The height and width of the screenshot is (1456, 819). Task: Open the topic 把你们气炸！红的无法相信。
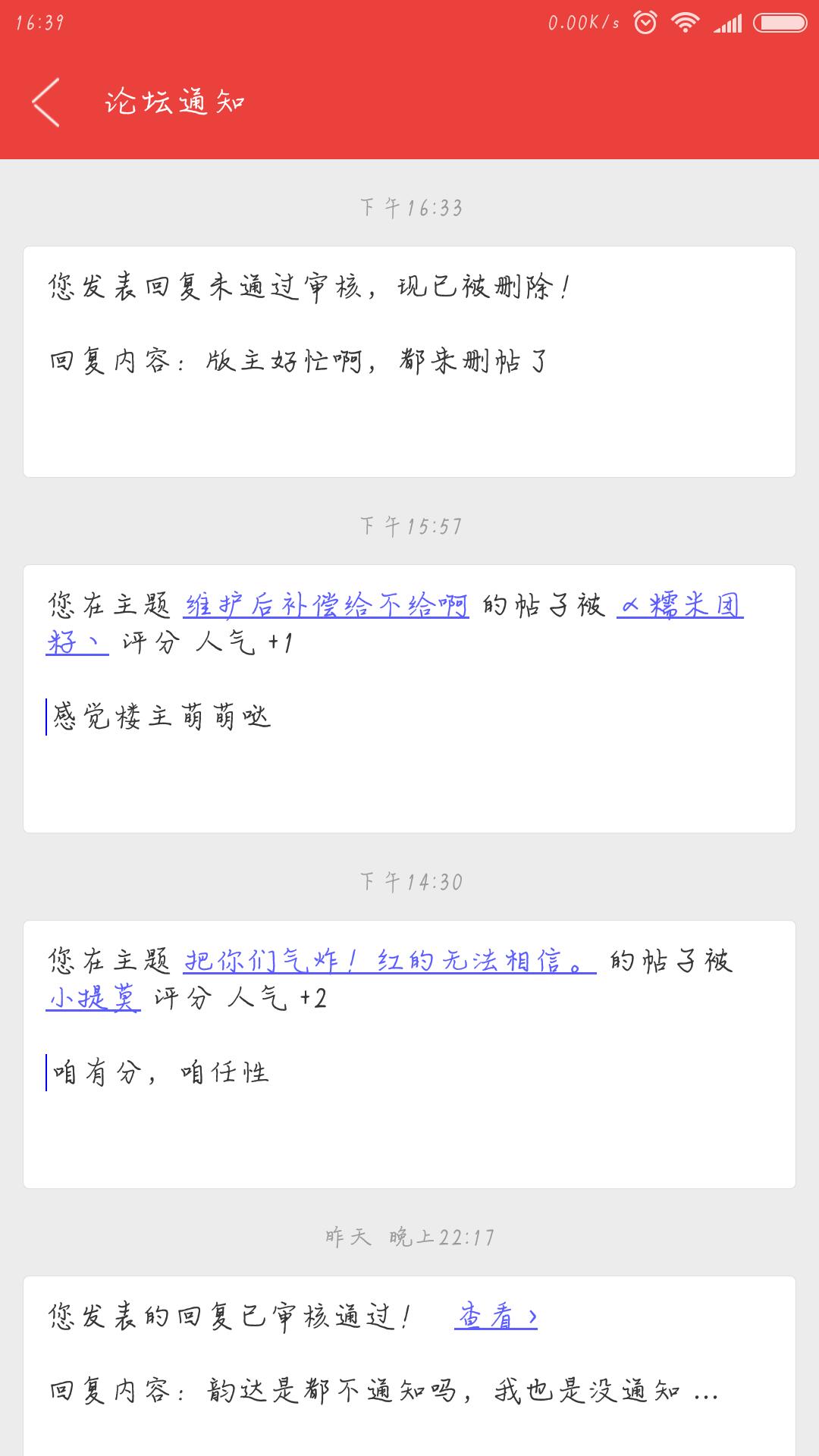[390, 961]
